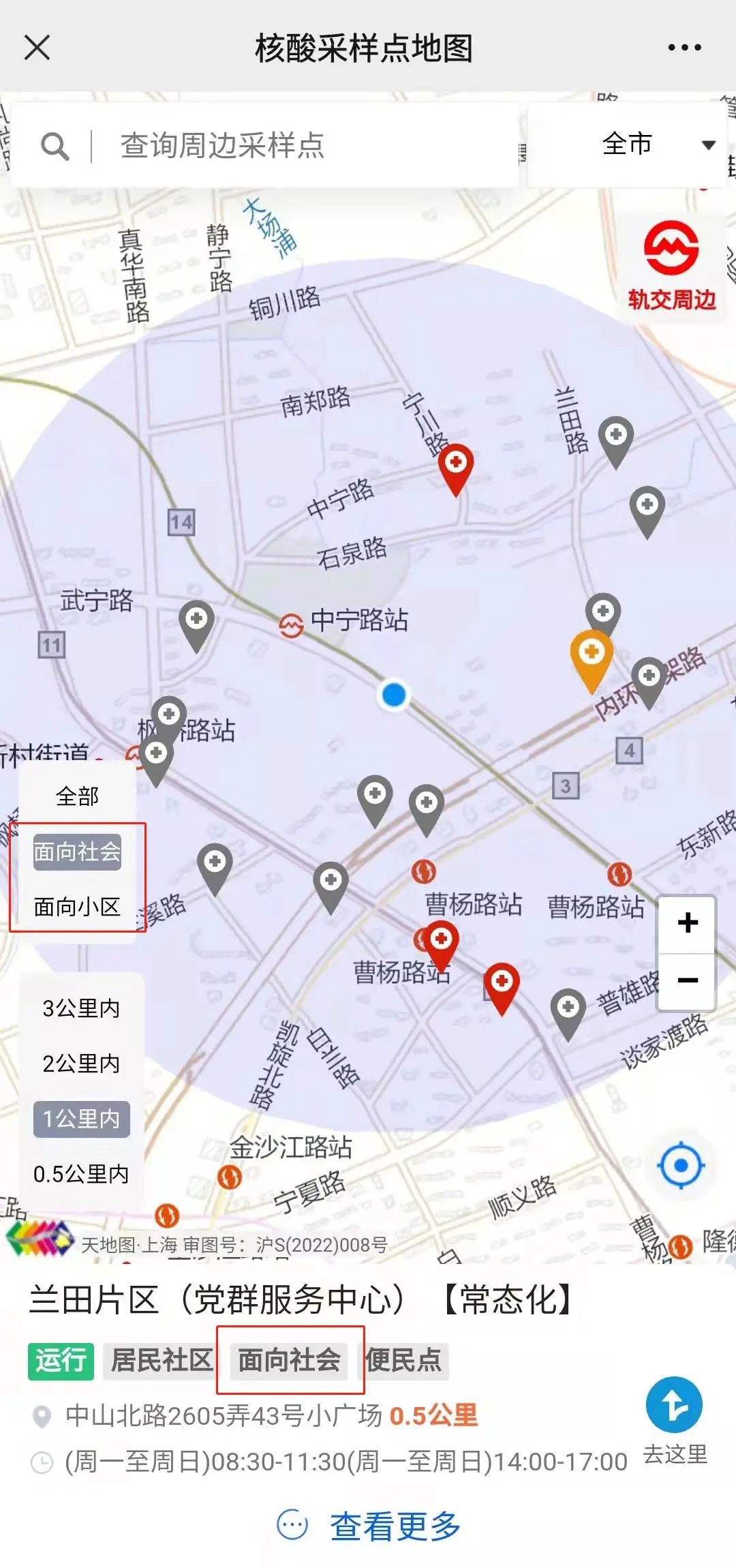Recenter map on my location

680,1166
